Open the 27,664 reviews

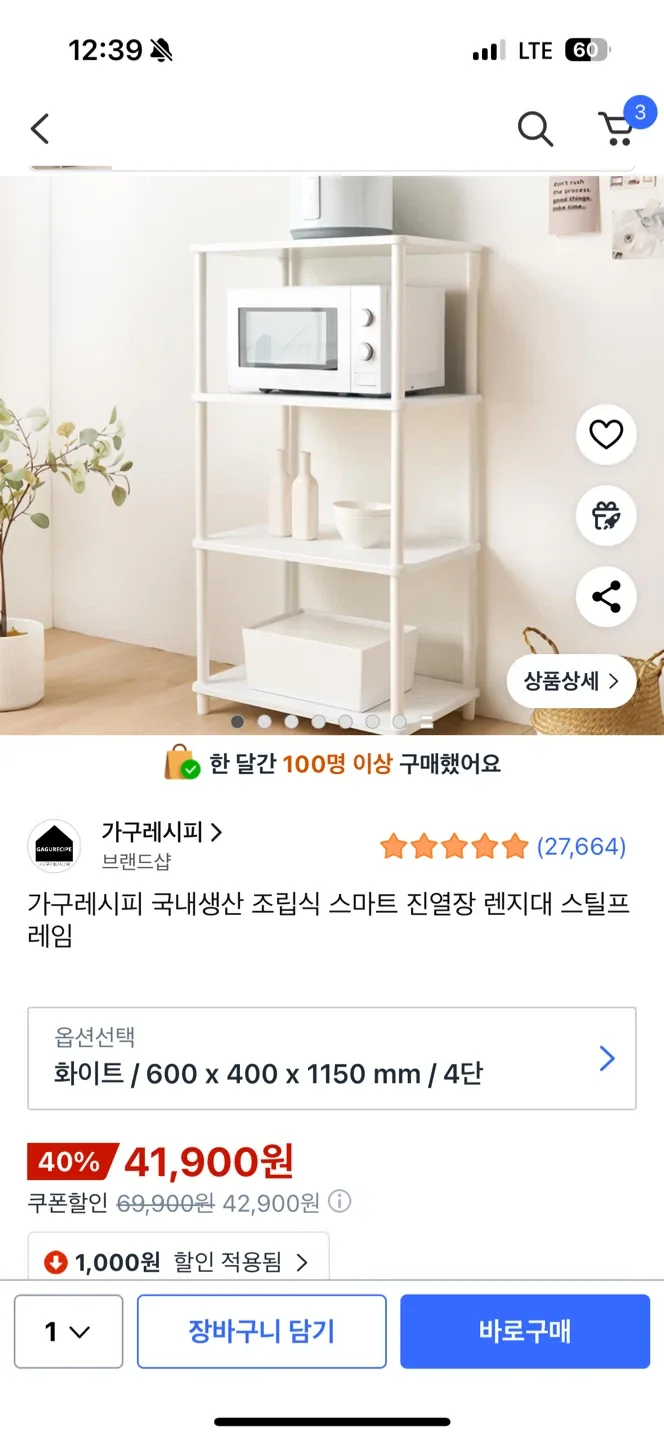(581, 847)
